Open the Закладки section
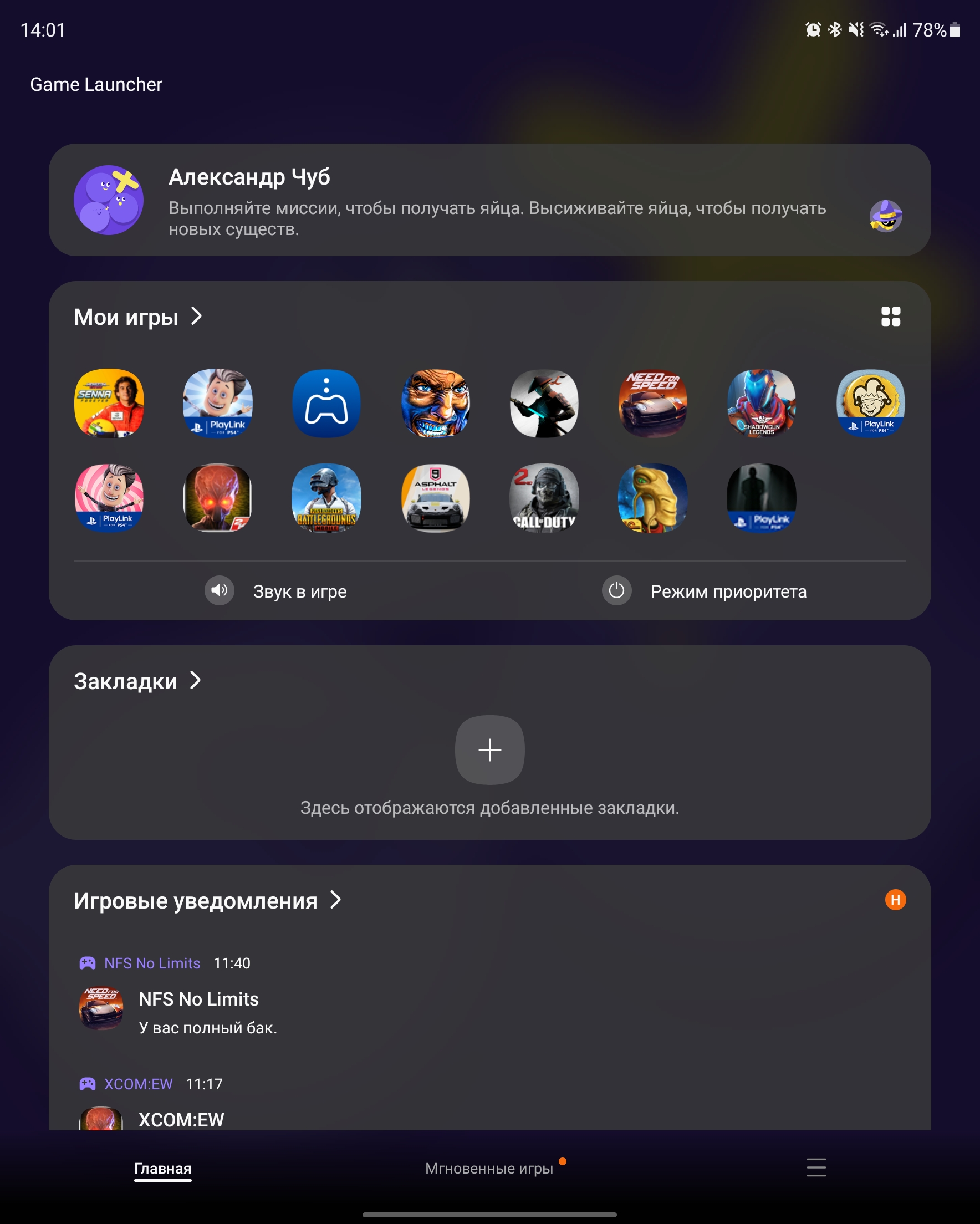The width and height of the screenshot is (980, 1224). [137, 681]
